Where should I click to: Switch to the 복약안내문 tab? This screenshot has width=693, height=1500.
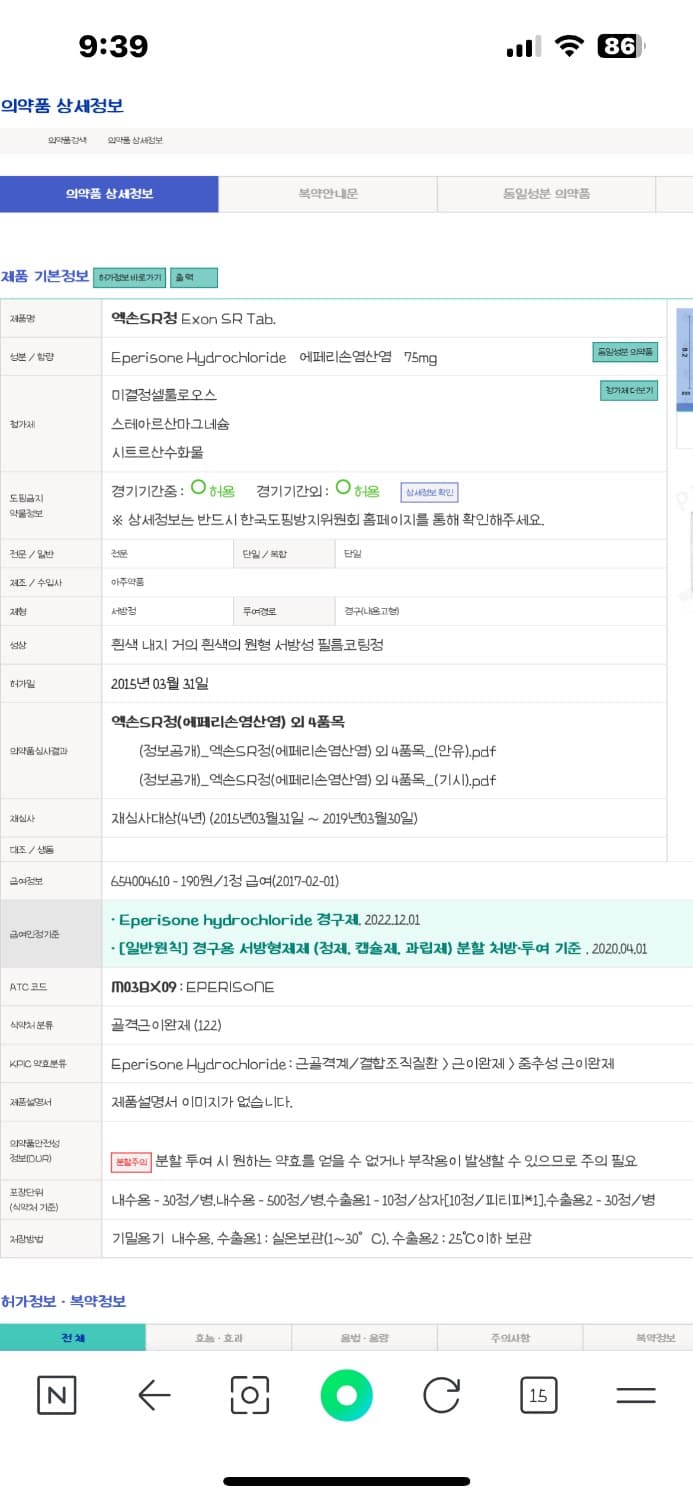pyautogui.click(x=328, y=194)
